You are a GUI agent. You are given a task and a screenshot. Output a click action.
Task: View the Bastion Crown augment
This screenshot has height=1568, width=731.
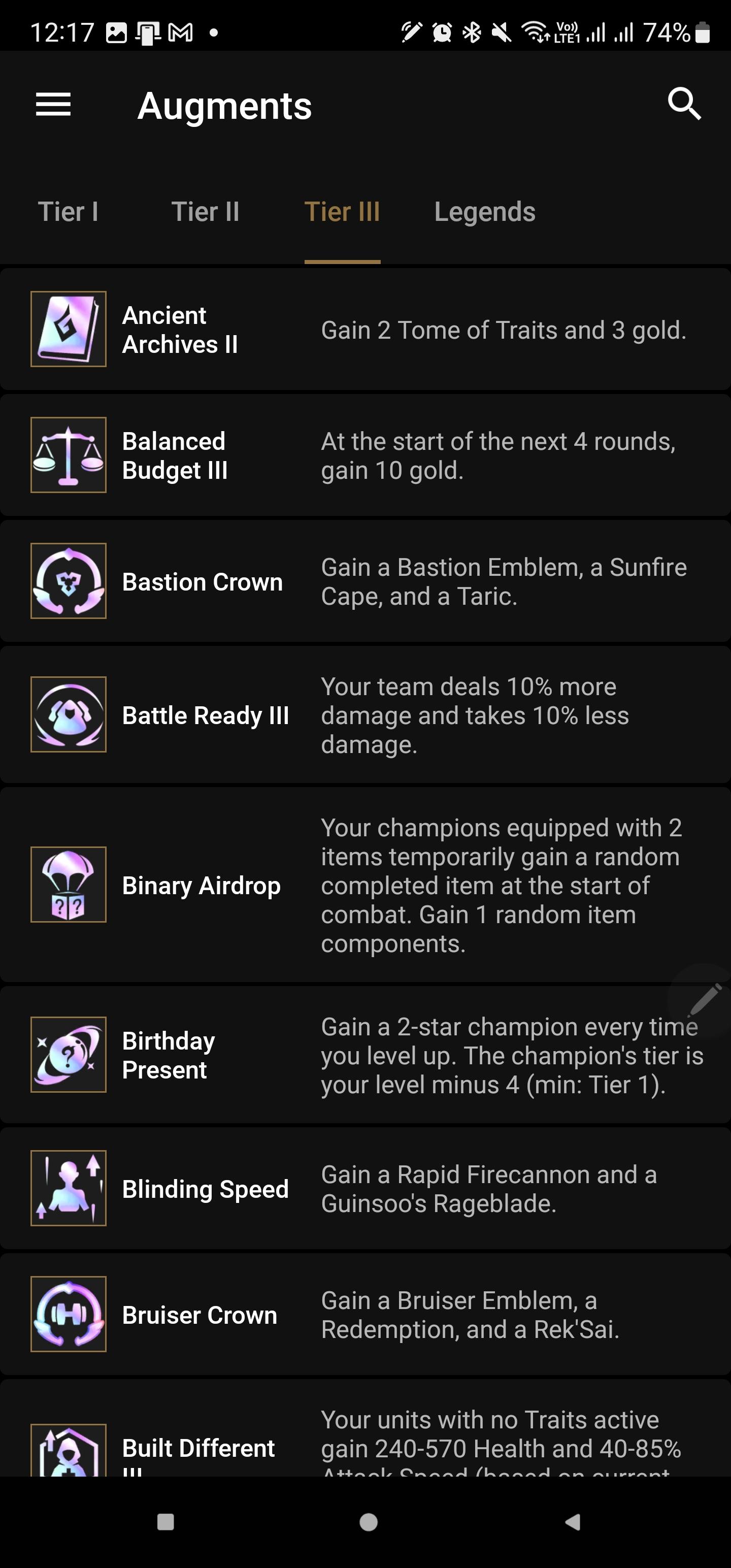[365, 581]
